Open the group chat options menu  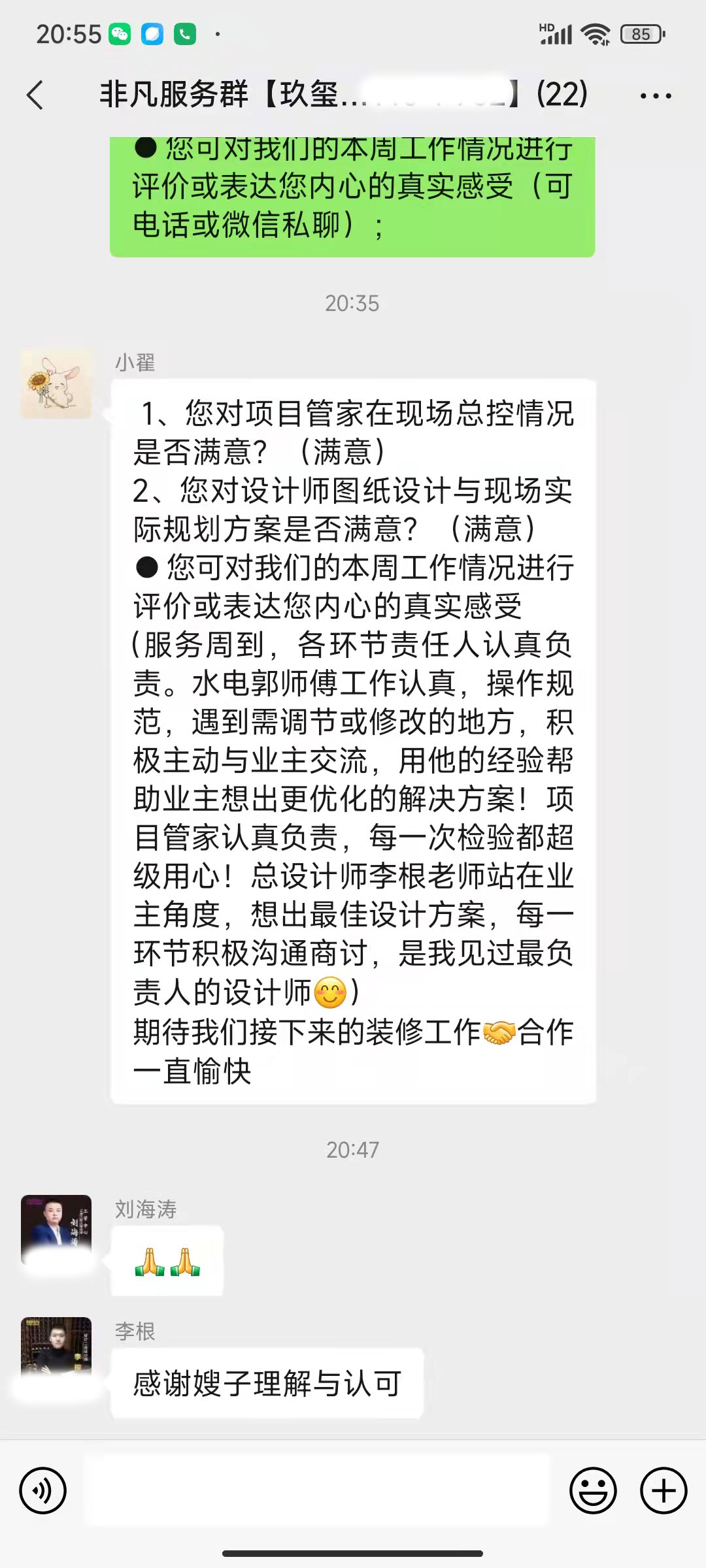point(655,96)
